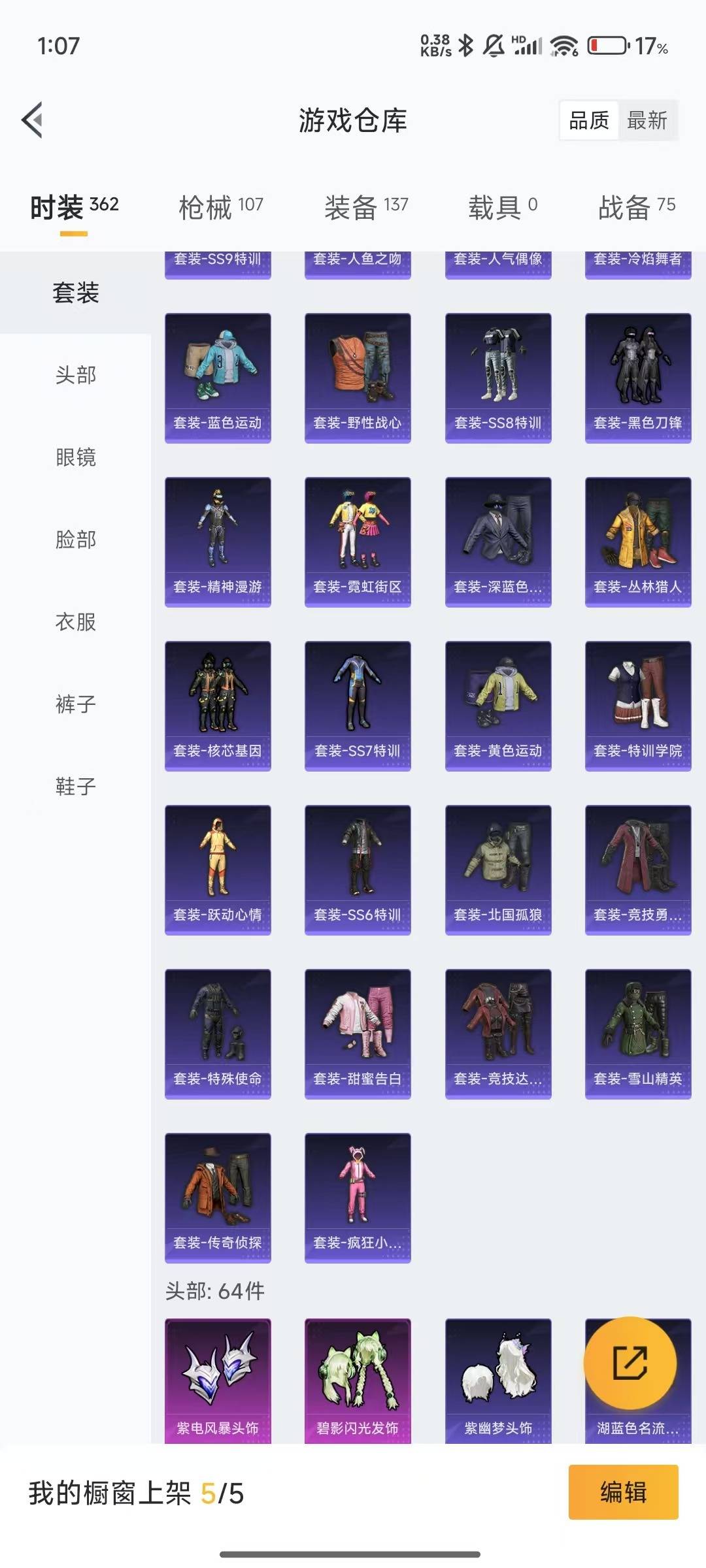The height and width of the screenshot is (1568, 706).
Task: Select 眼镜 in the side category list
Action: [76, 457]
